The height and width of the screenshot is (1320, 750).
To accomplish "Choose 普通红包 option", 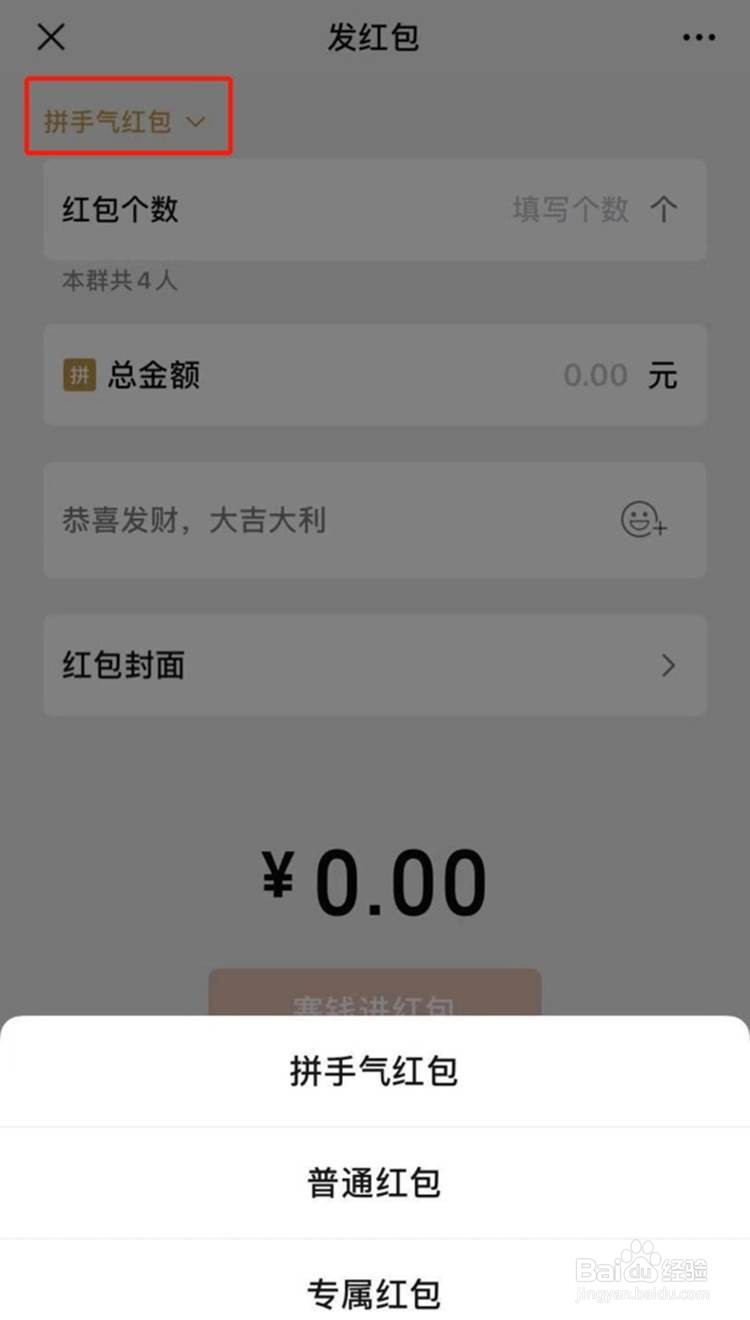I will click(x=375, y=1183).
